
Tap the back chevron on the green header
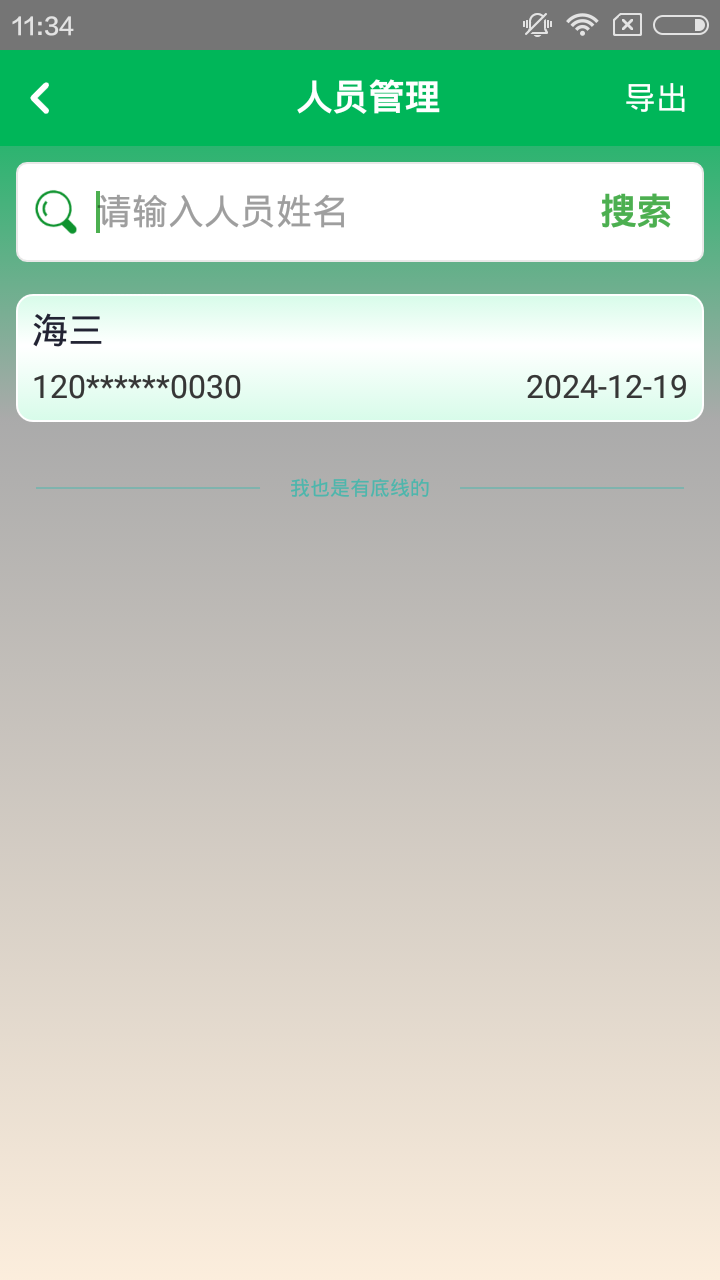point(40,97)
